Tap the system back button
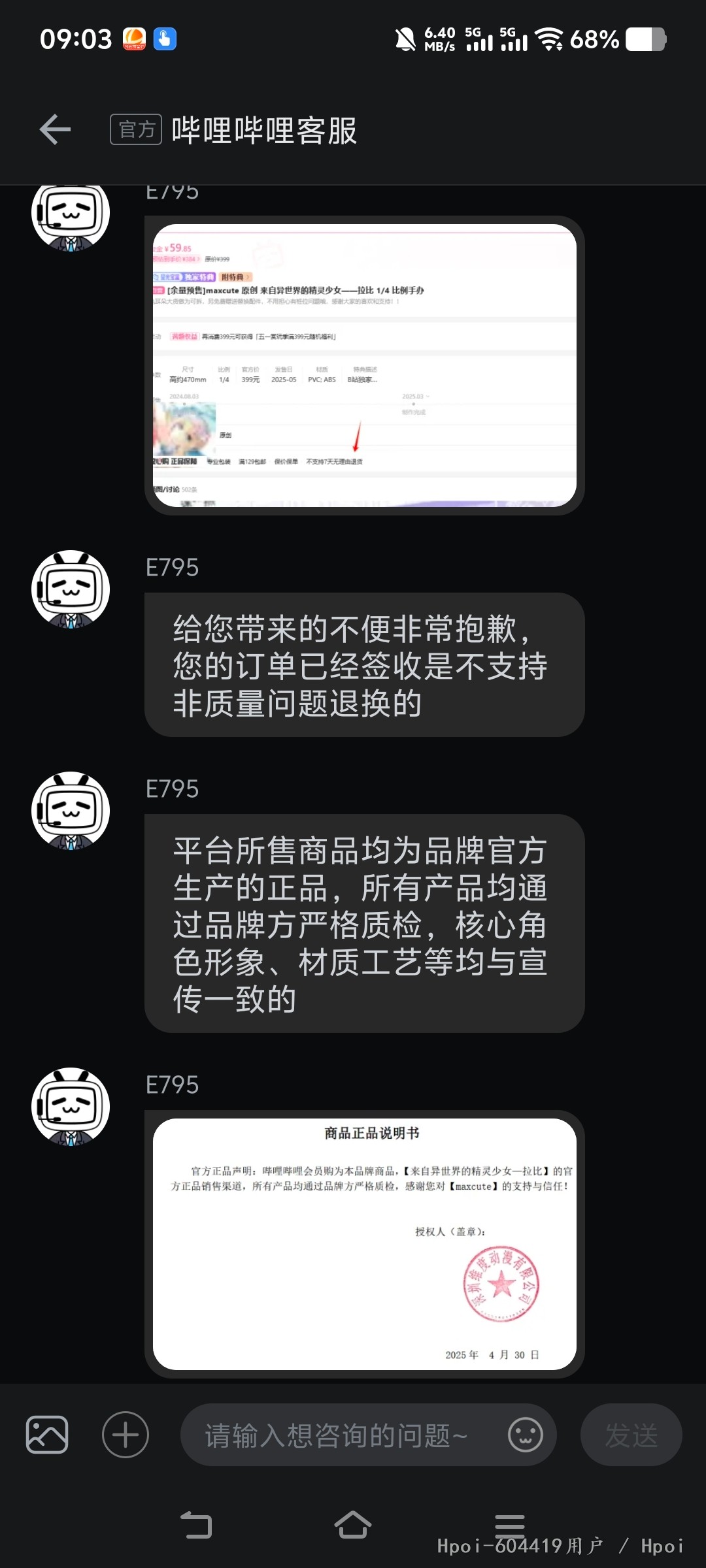Viewport: 706px width, 1568px height. [x=195, y=1526]
